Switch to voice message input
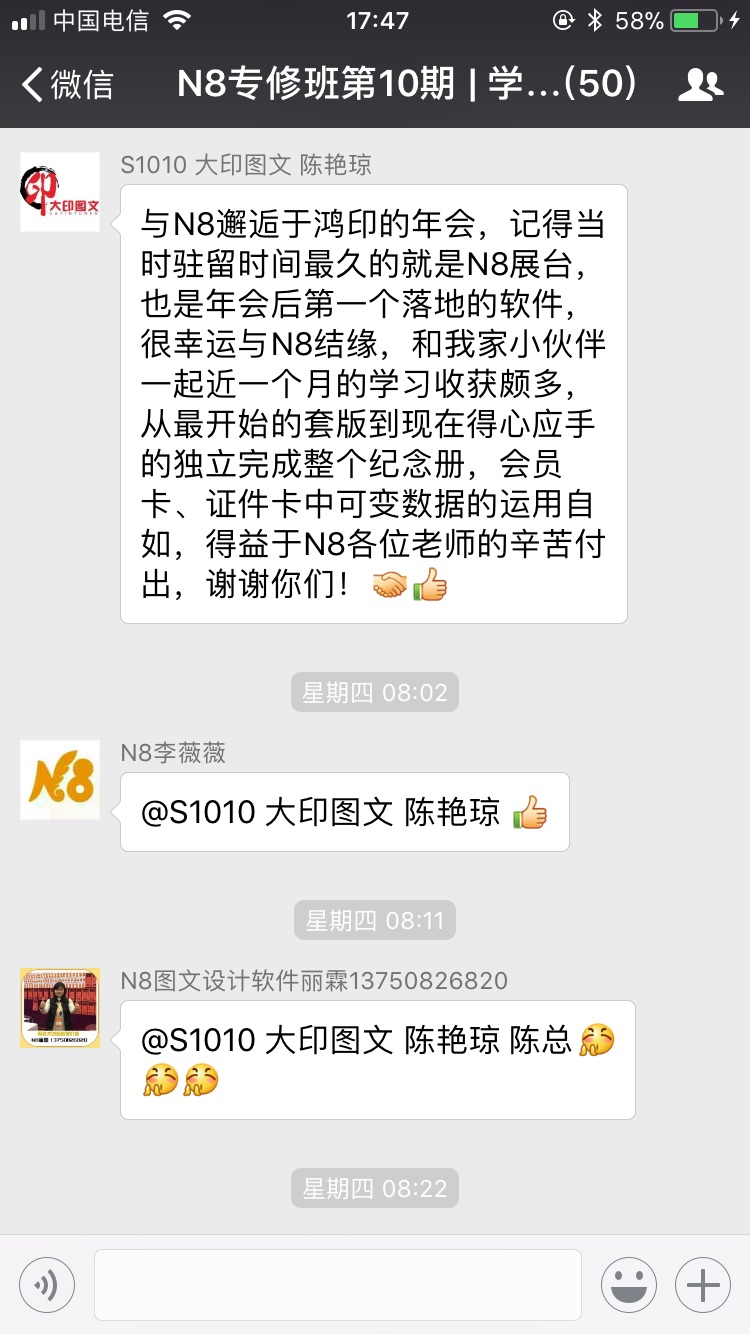 [46, 1284]
